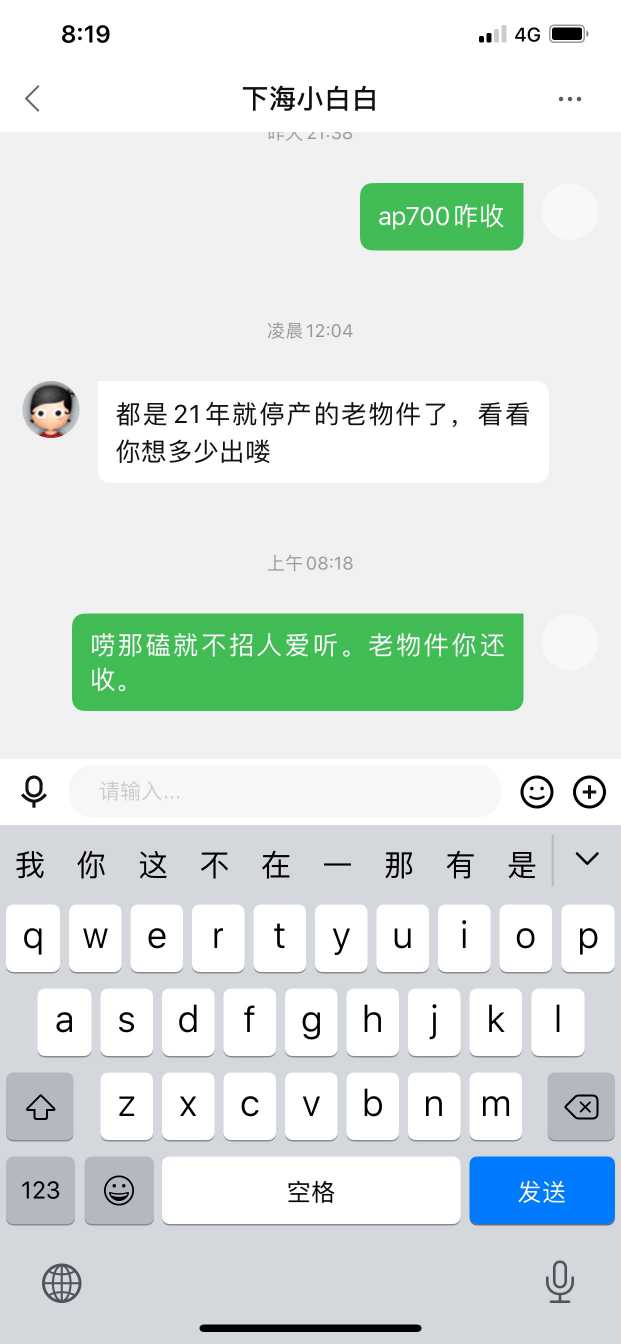Select suggested word 我
Image resolution: width=621 pixels, height=1344 pixels.
tap(30, 865)
